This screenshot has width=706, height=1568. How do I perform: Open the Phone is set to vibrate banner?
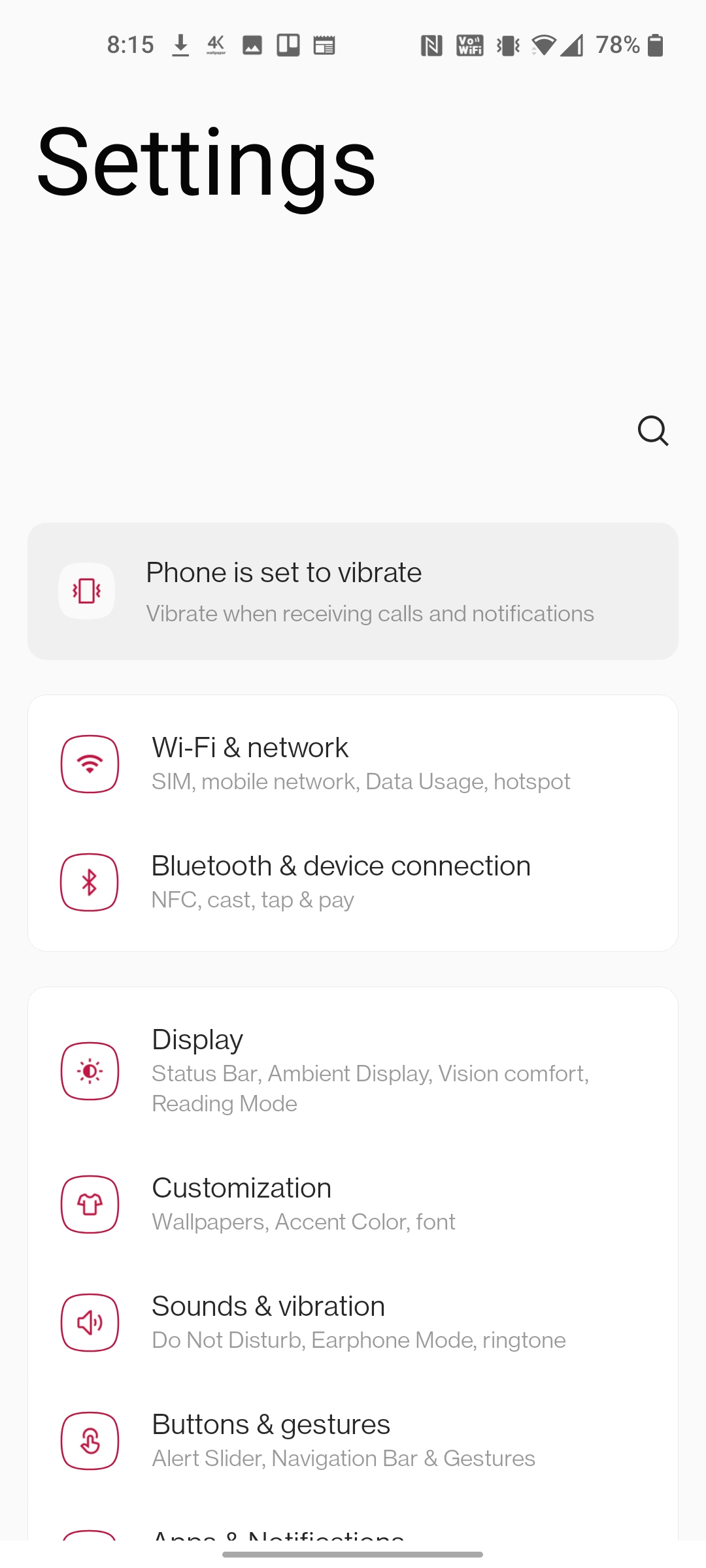(x=353, y=590)
